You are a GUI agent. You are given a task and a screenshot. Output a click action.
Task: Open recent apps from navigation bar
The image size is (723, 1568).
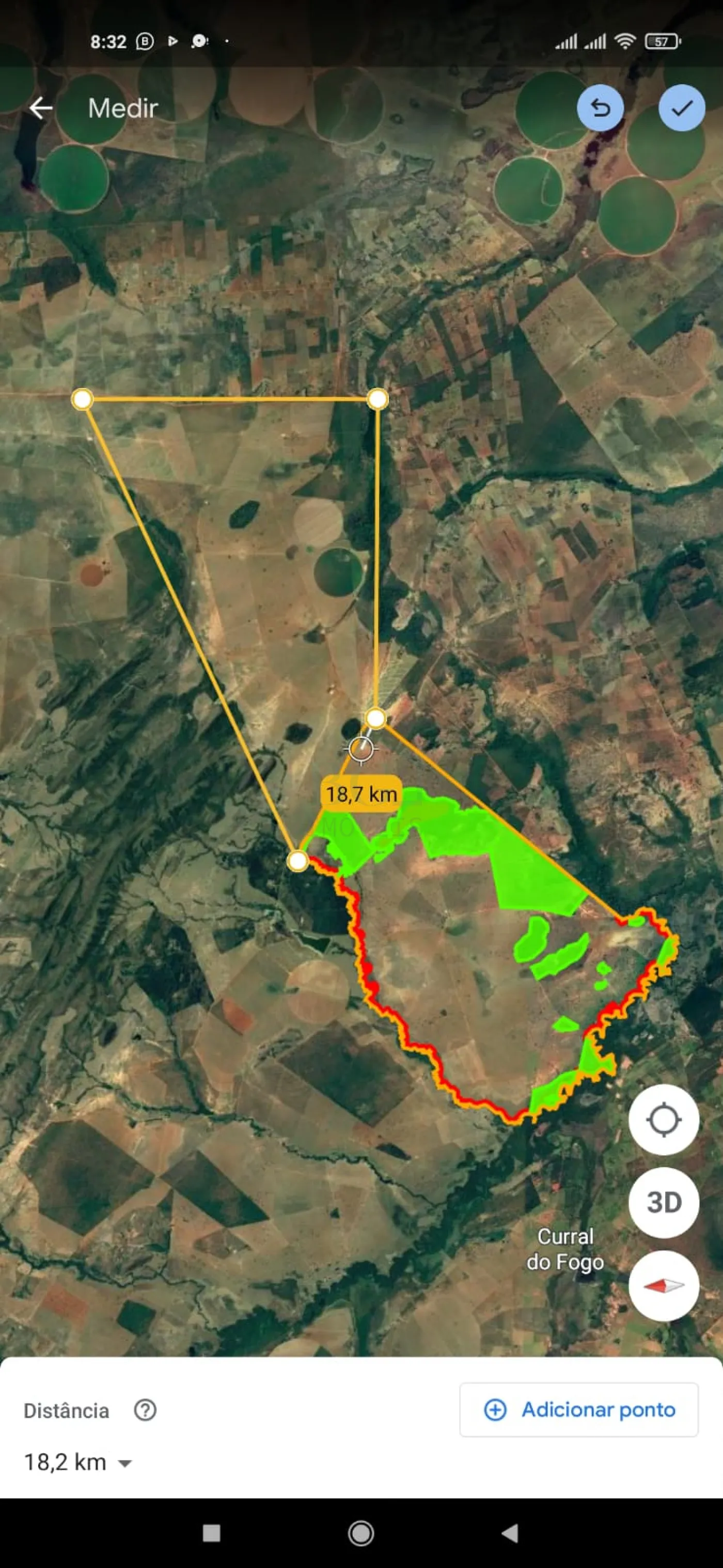point(211,1533)
